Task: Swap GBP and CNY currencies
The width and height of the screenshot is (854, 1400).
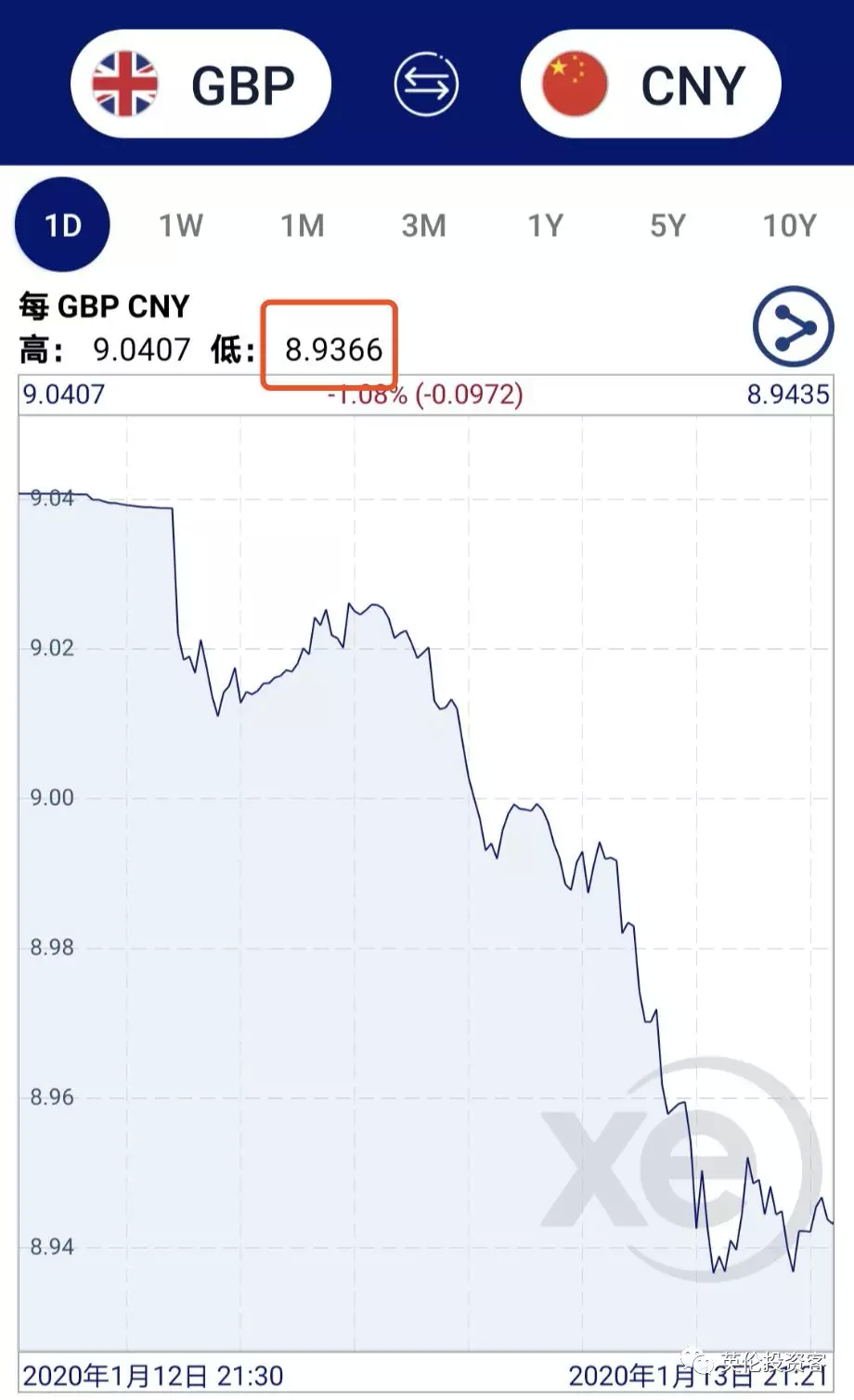Action: pos(426,84)
